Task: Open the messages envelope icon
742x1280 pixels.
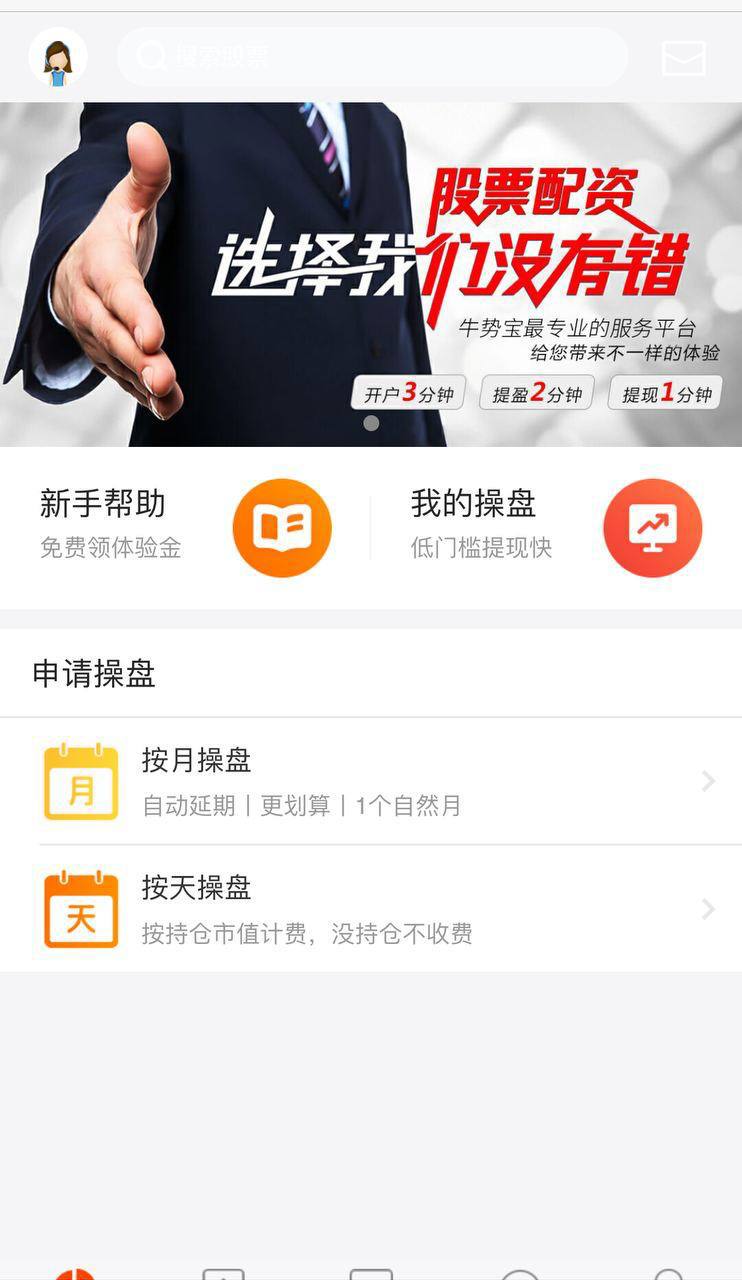Action: 684,58
